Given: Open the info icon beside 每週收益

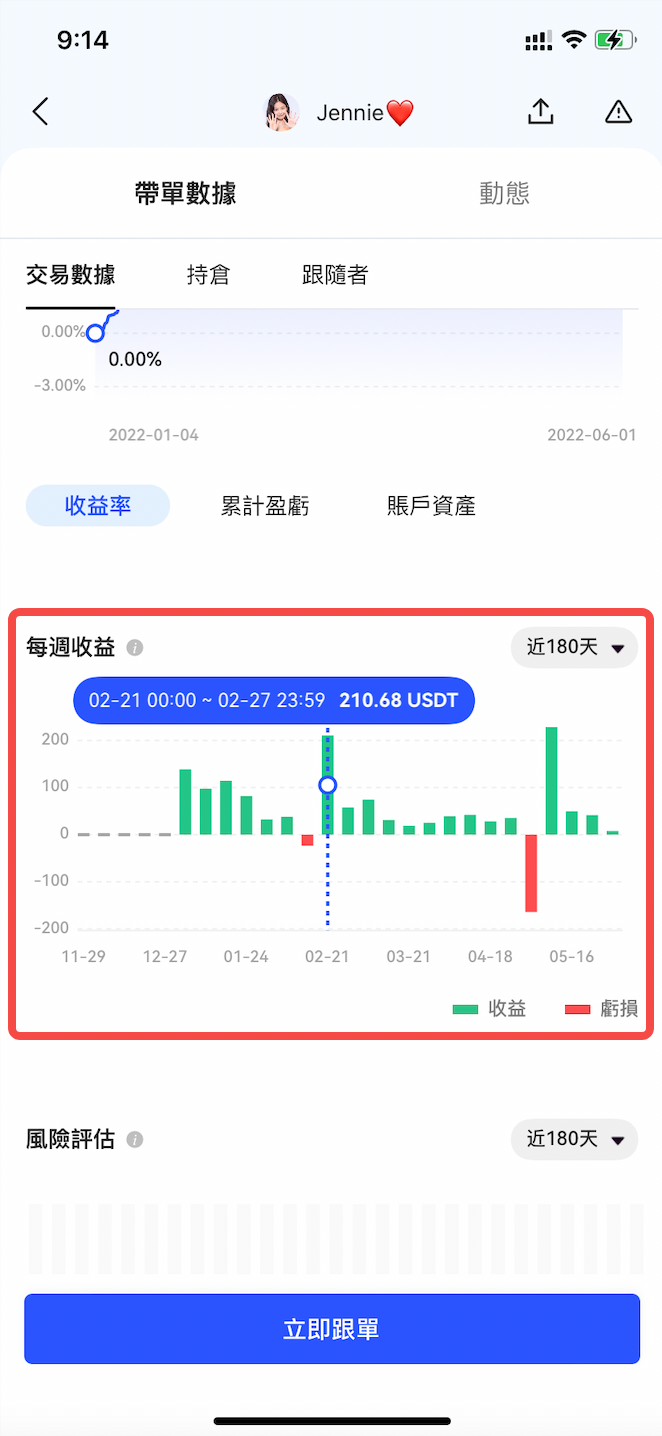Looking at the screenshot, I should (x=135, y=648).
